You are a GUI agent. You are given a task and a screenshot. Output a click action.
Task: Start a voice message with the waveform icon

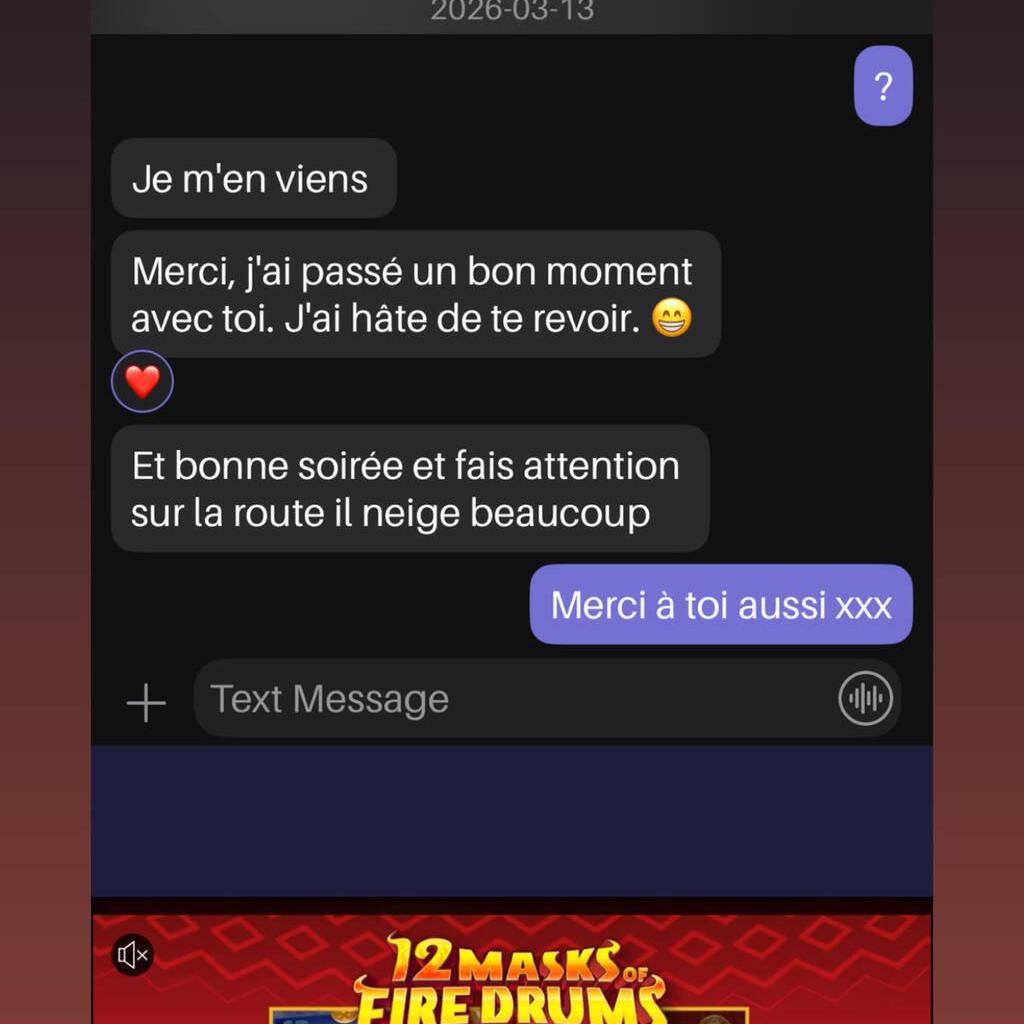click(865, 698)
